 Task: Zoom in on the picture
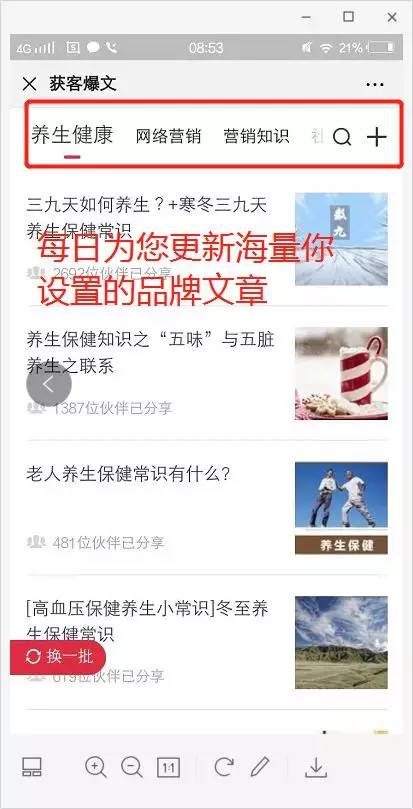click(x=96, y=767)
